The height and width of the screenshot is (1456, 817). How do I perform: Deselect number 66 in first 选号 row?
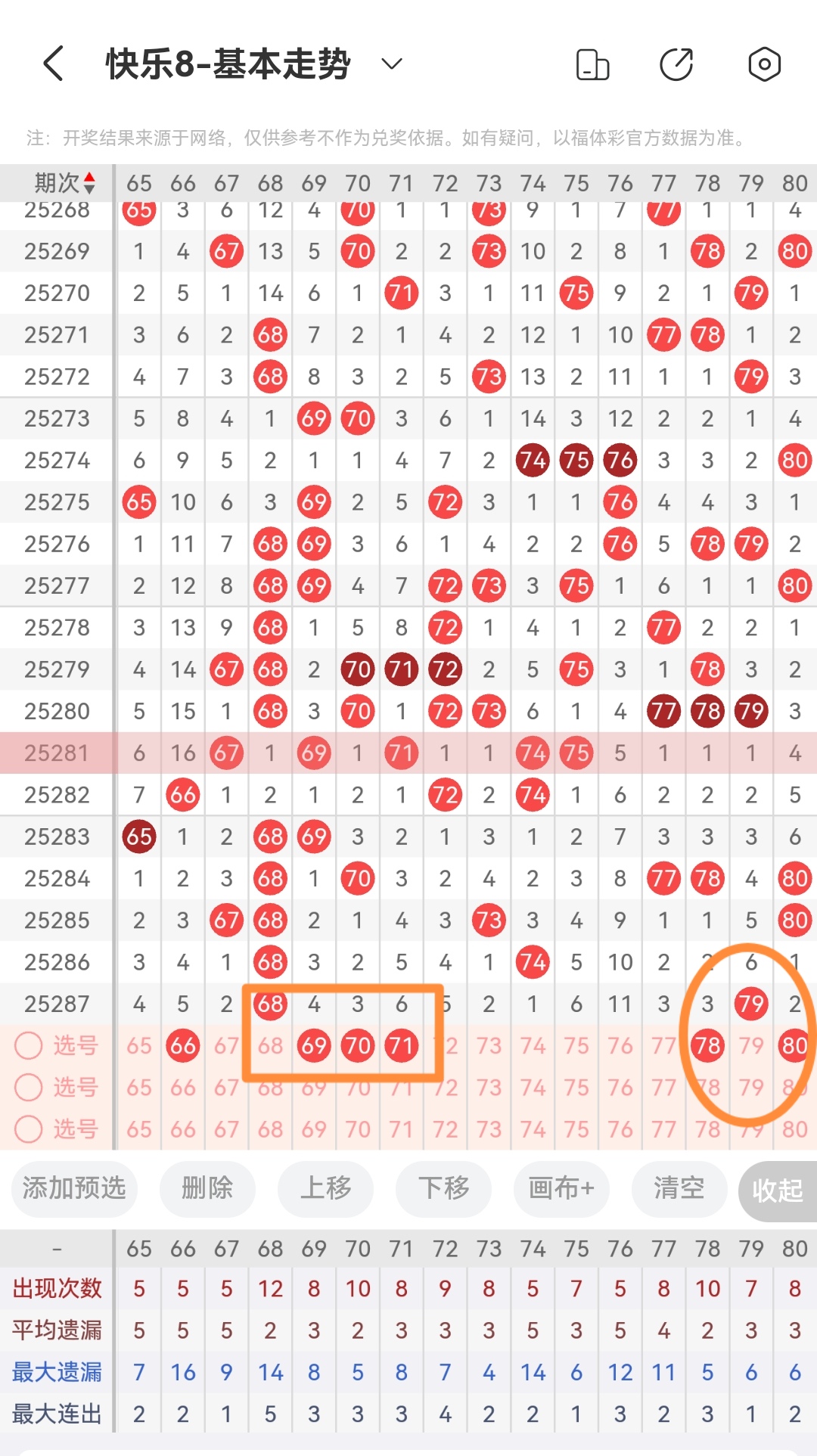183,1046
